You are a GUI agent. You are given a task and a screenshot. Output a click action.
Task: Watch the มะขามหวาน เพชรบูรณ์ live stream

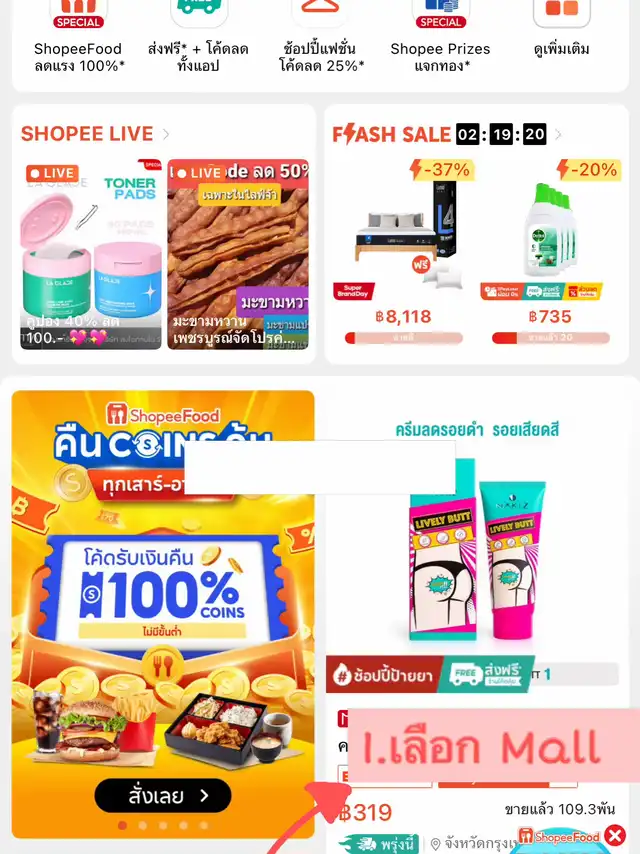click(238, 254)
